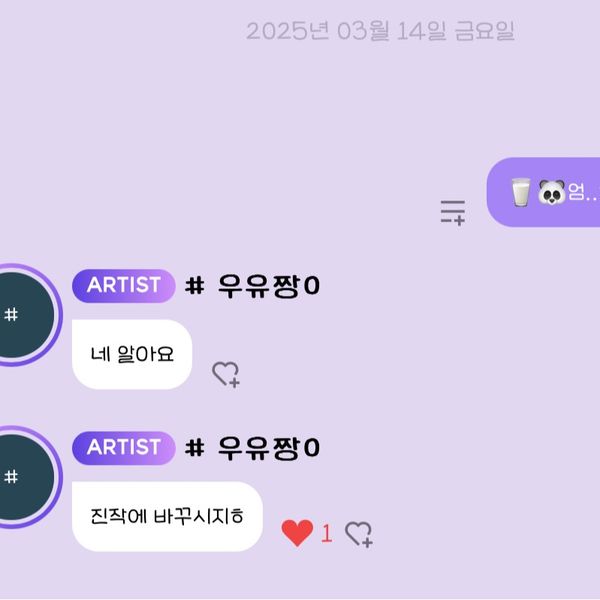
Task: Tap the red heart on "진작에 바꾸시지ㅎ" message
Action: point(297,533)
